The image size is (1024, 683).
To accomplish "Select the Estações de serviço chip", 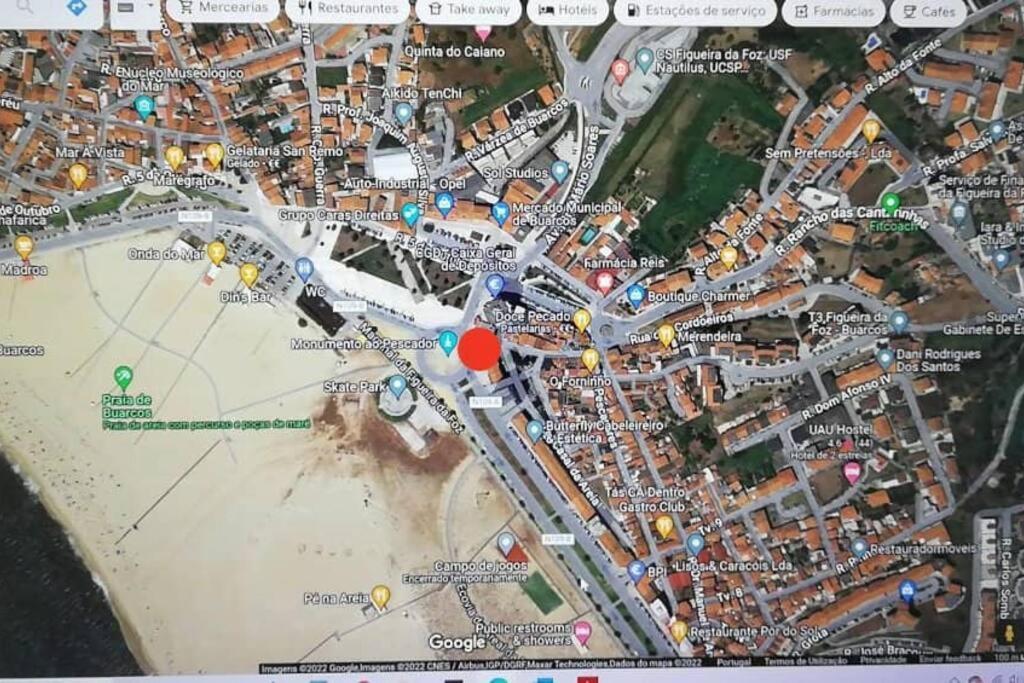I will click(695, 10).
